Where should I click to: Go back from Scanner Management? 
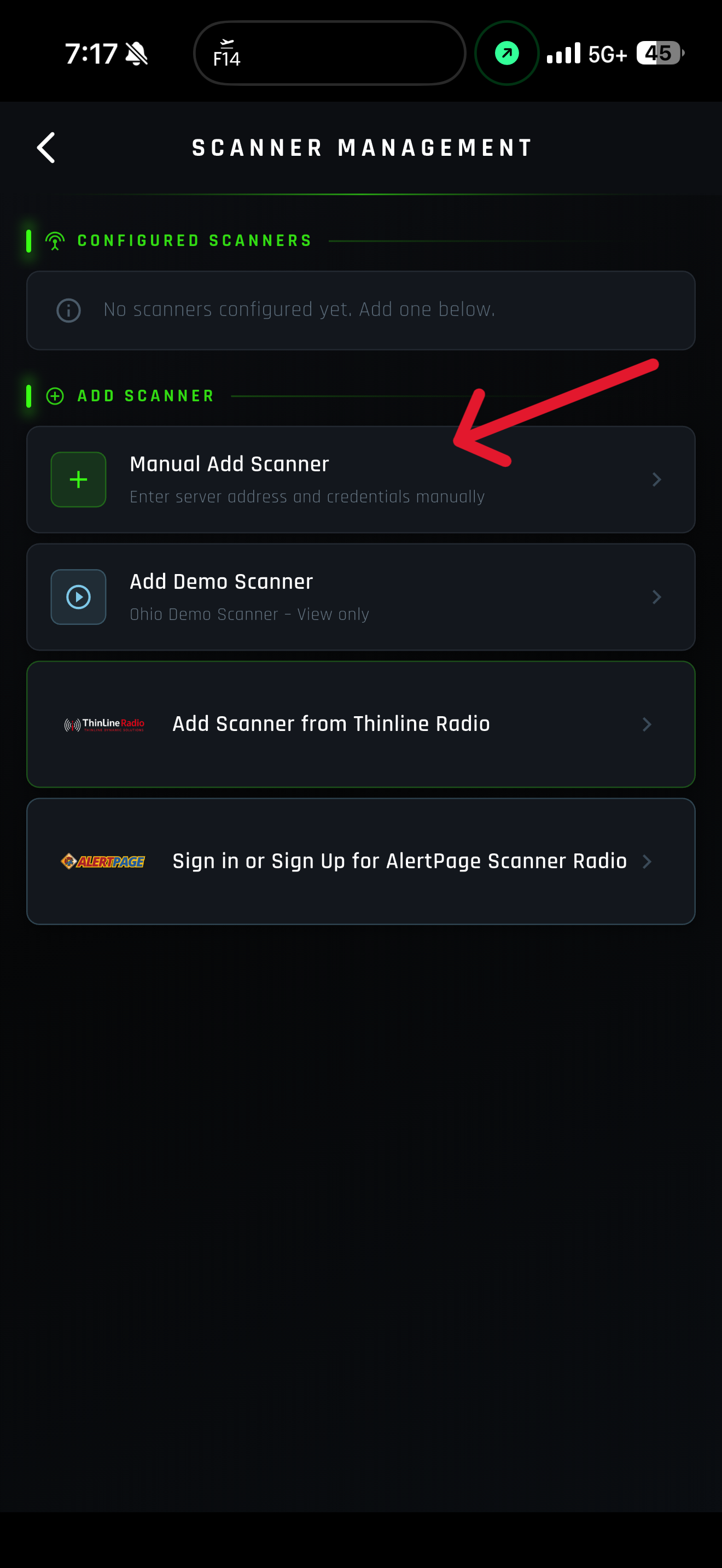click(x=46, y=148)
